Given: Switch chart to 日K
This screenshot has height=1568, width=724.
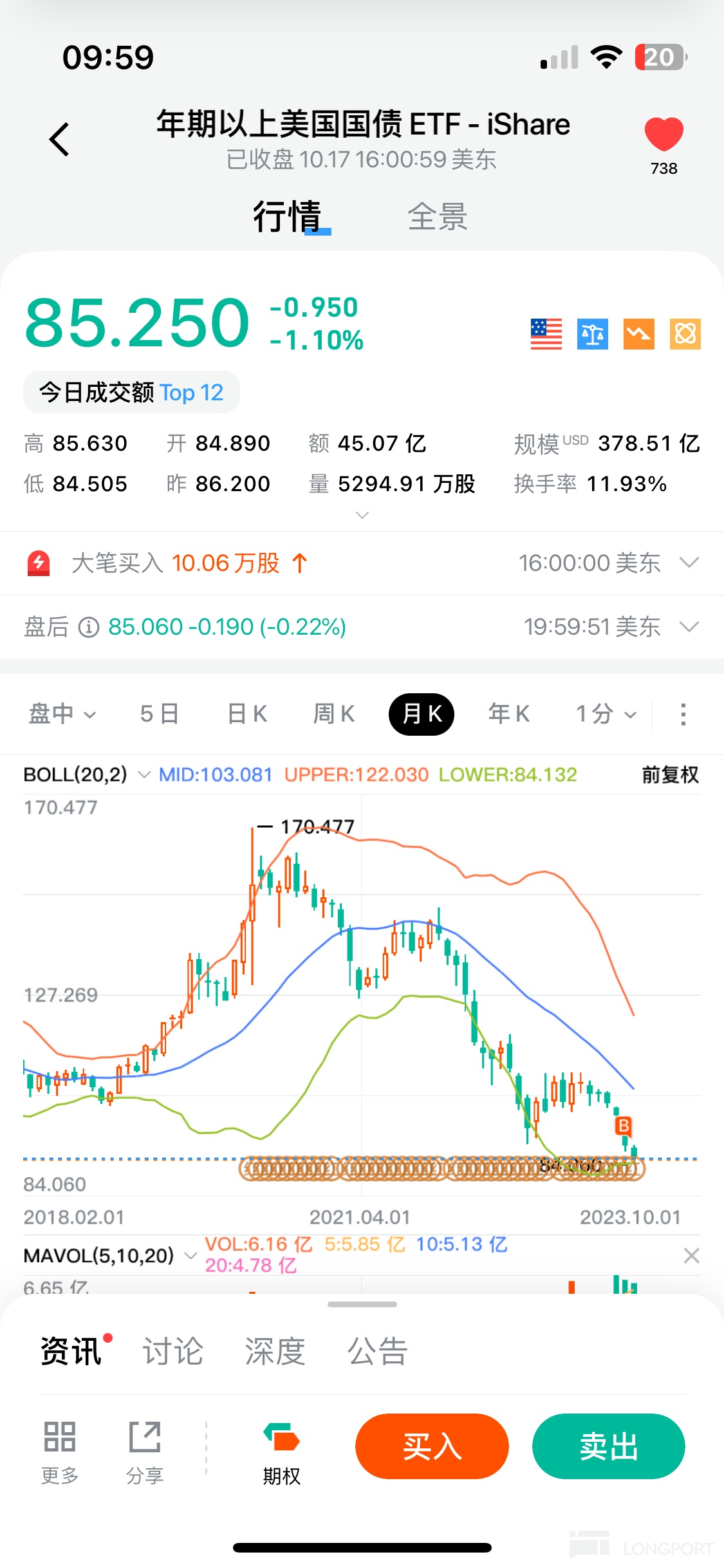Looking at the screenshot, I should point(247,714).
